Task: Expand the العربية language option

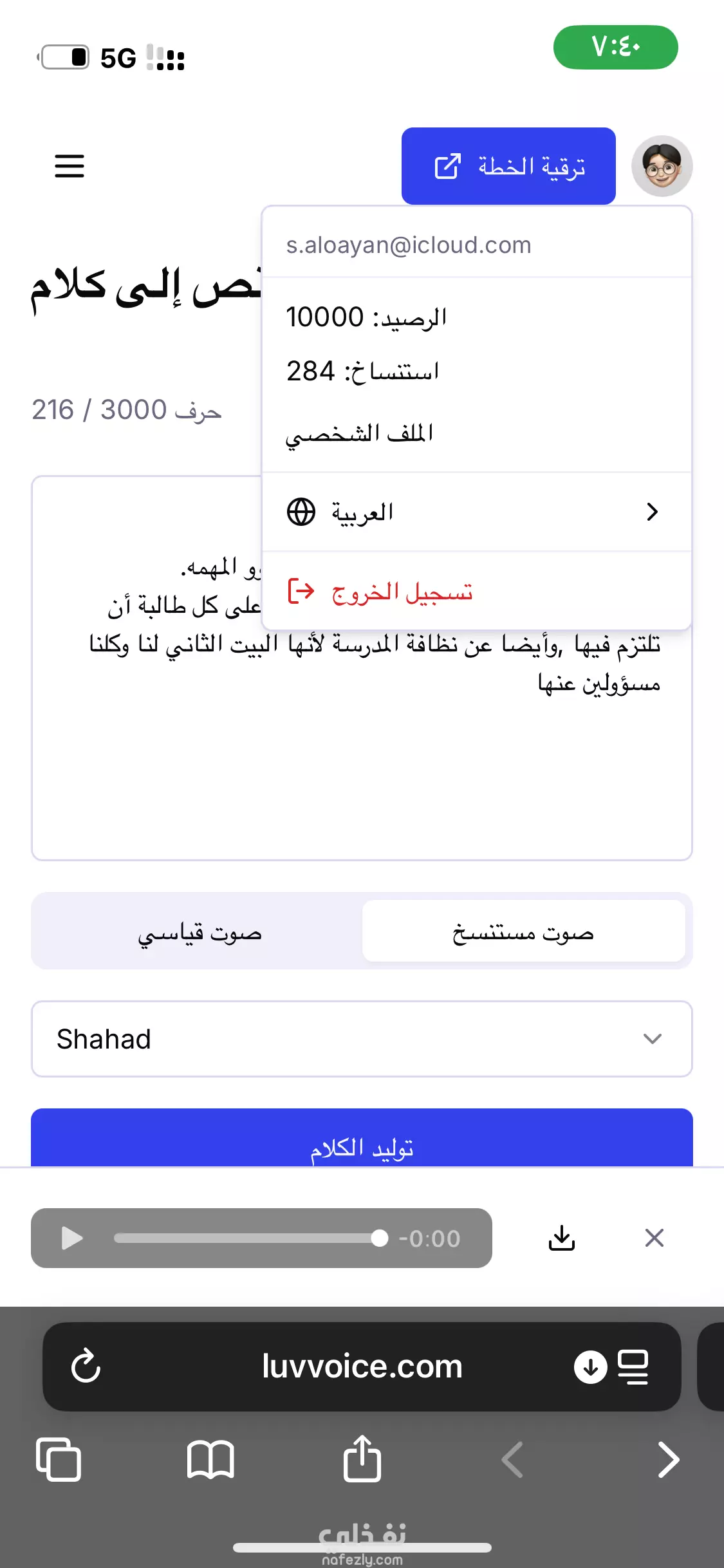Action: 477,512
